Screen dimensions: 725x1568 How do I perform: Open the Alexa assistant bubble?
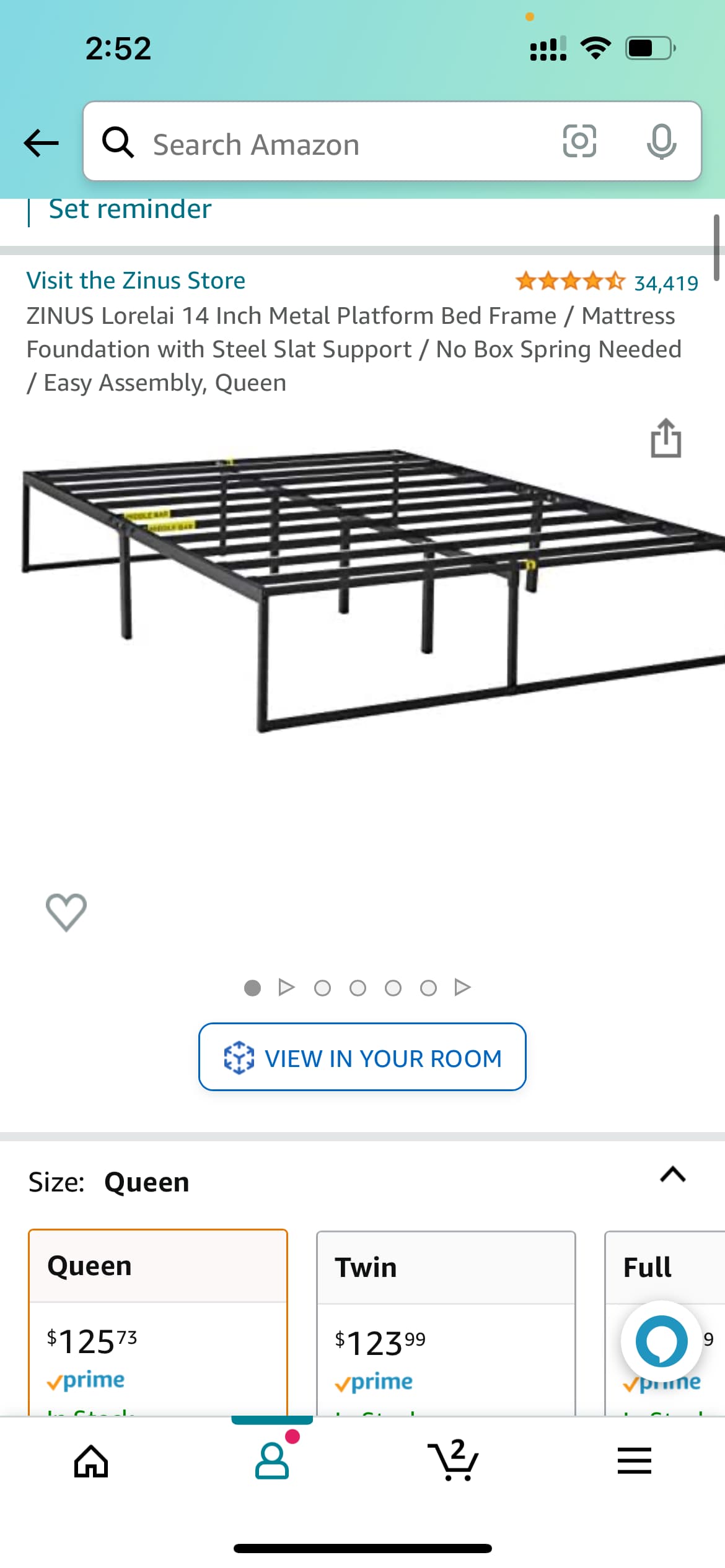661,1341
